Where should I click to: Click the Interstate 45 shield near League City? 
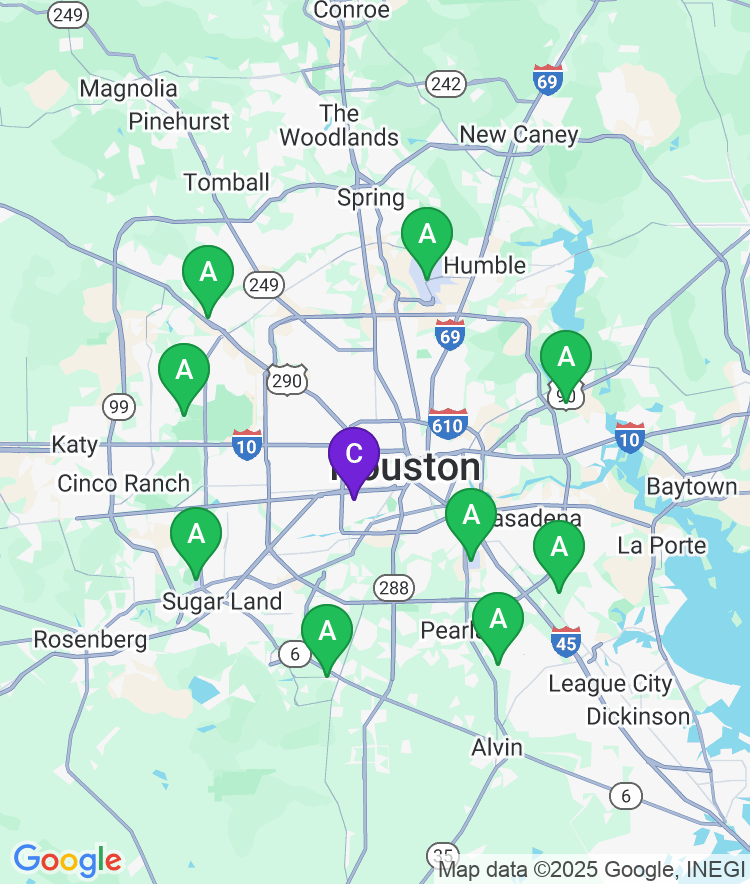567,644
